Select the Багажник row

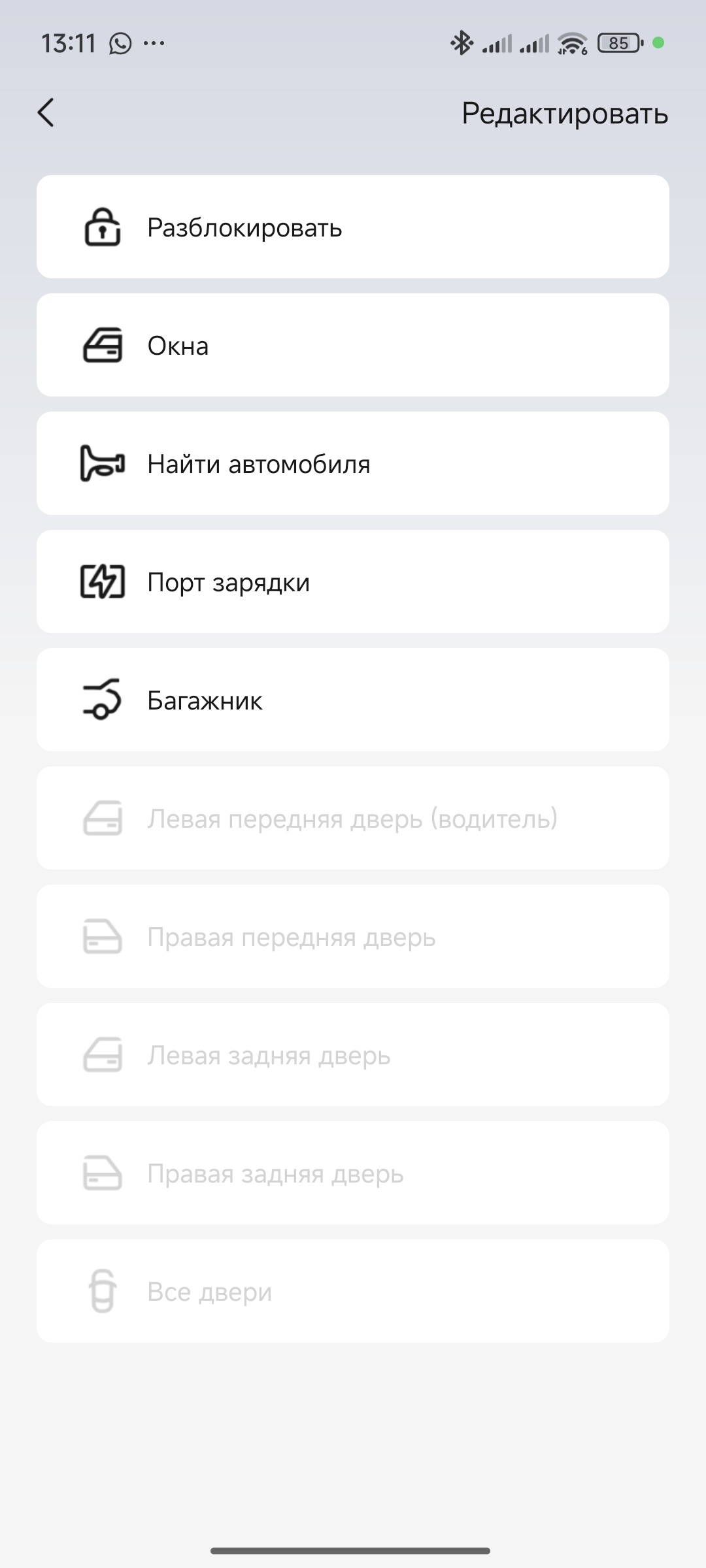click(353, 700)
